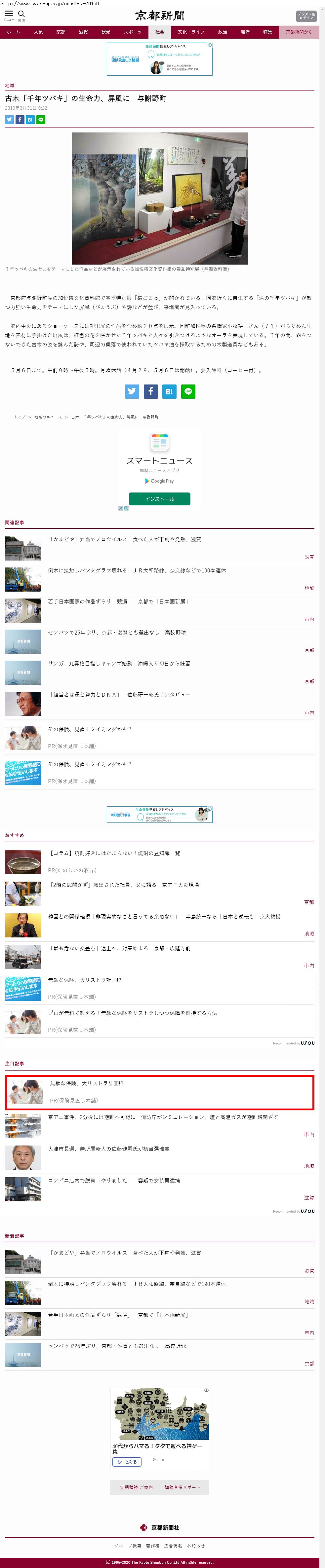Open the 定期購読 ご案内 link
Image resolution: width=325 pixels, height=1568 pixels.
pyautogui.click(x=137, y=1487)
